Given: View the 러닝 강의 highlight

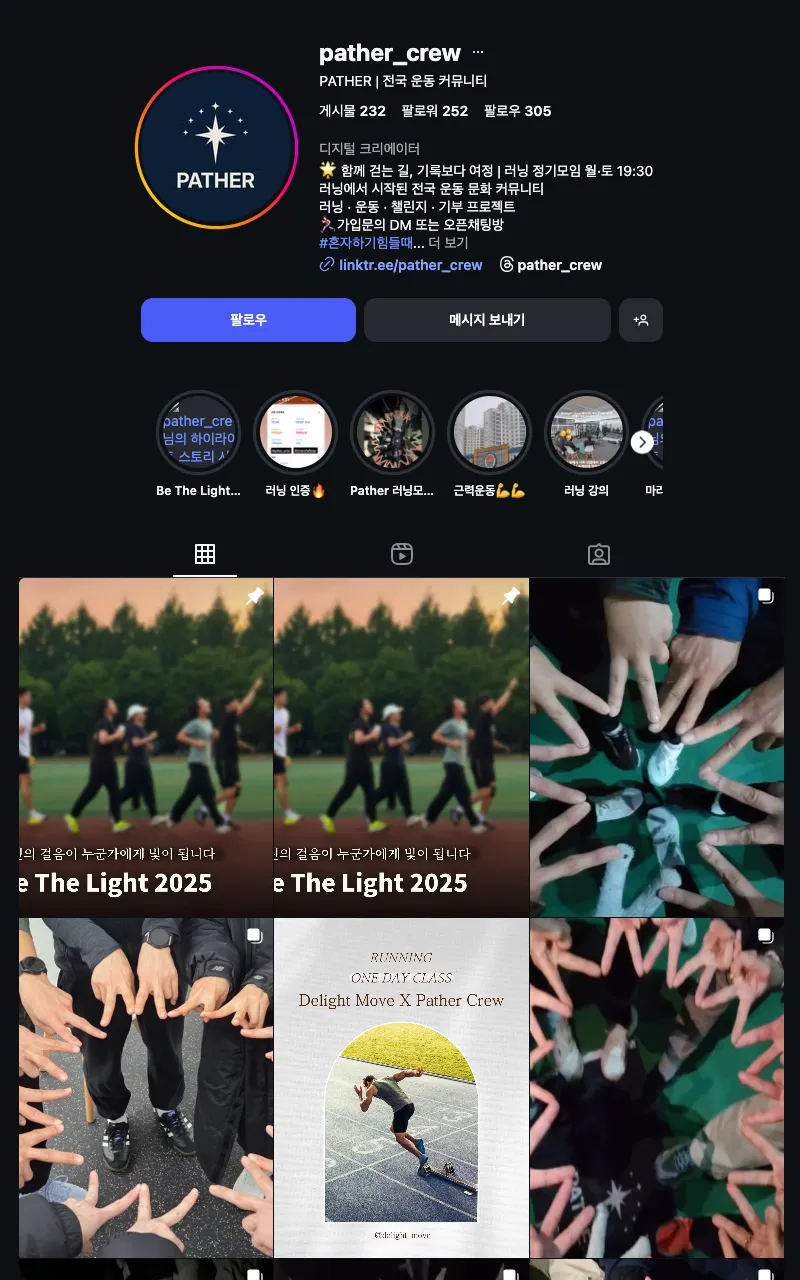Looking at the screenshot, I should [586, 433].
